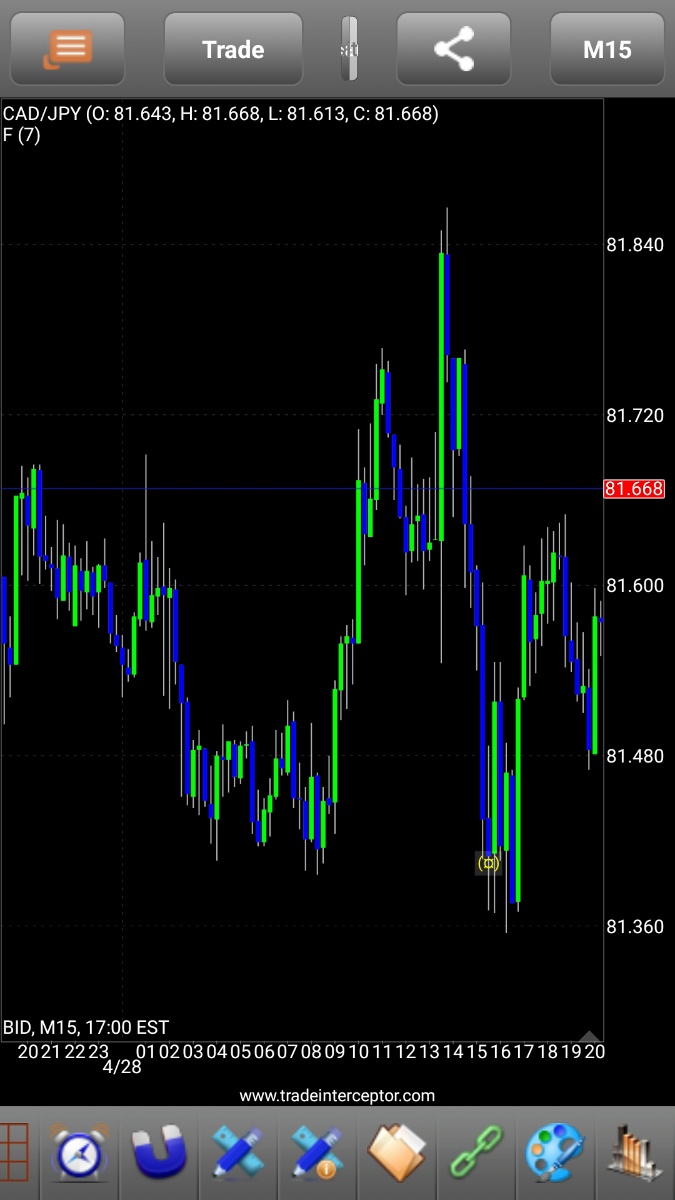Open the bar chart indicators tool

click(635, 1152)
